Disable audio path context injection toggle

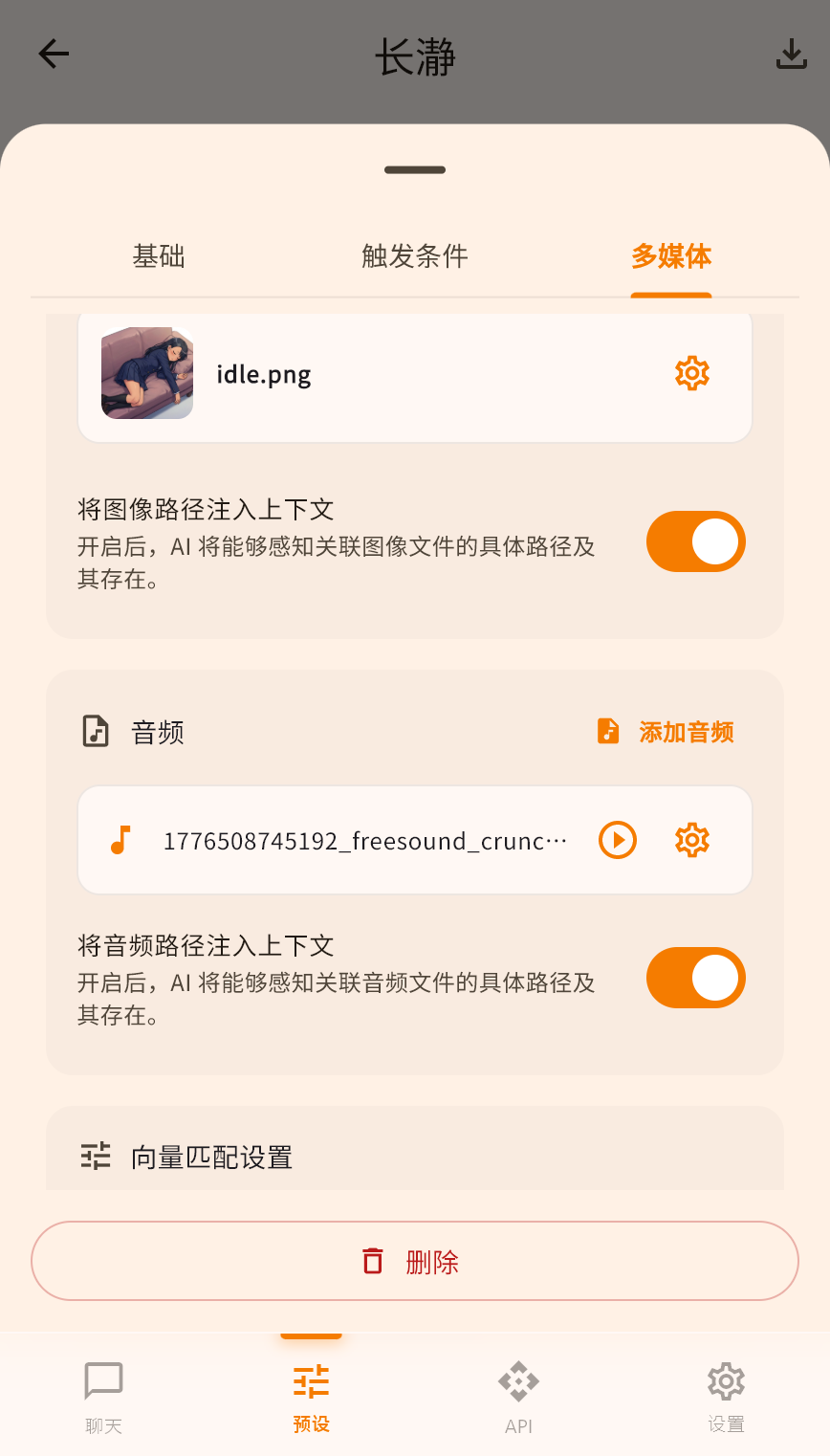click(696, 978)
